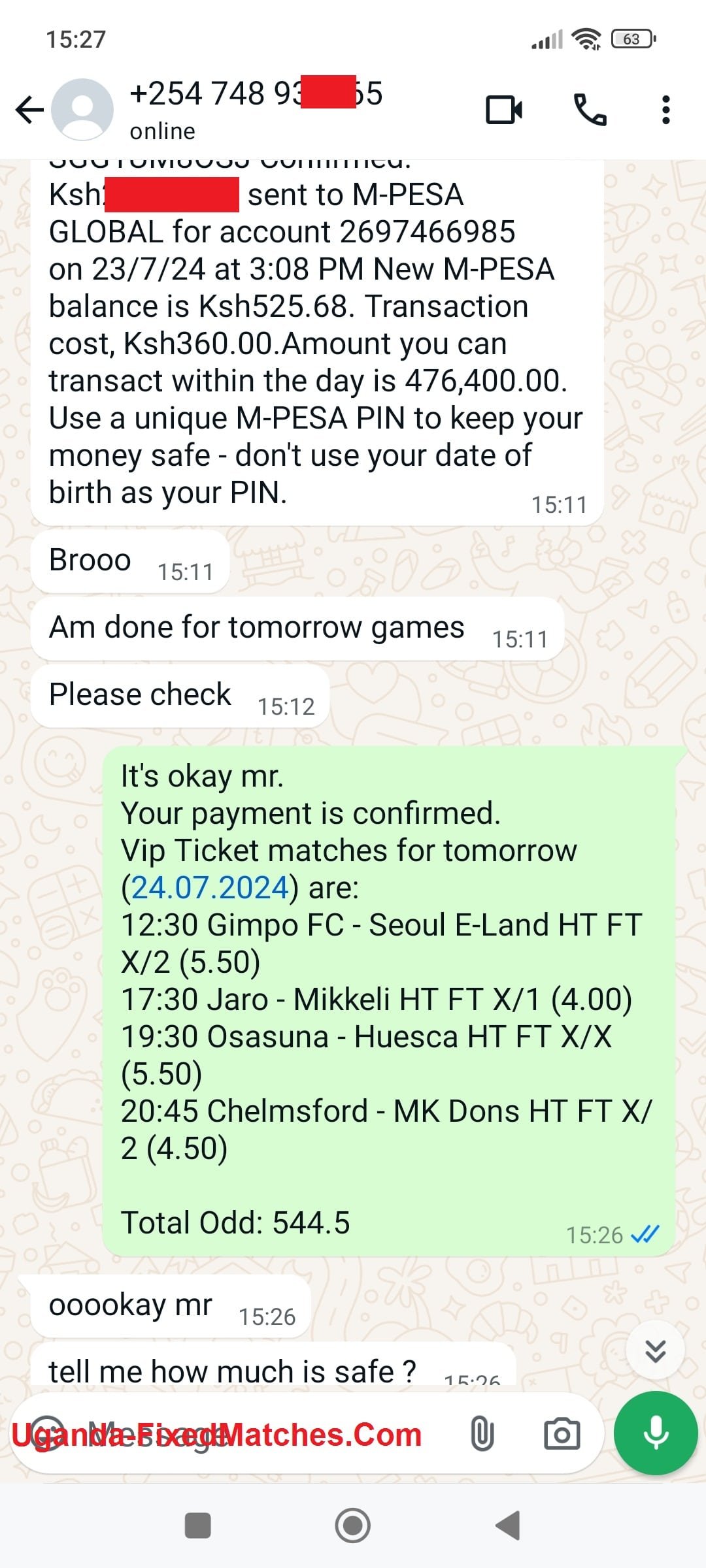Start a voice call

590,110
